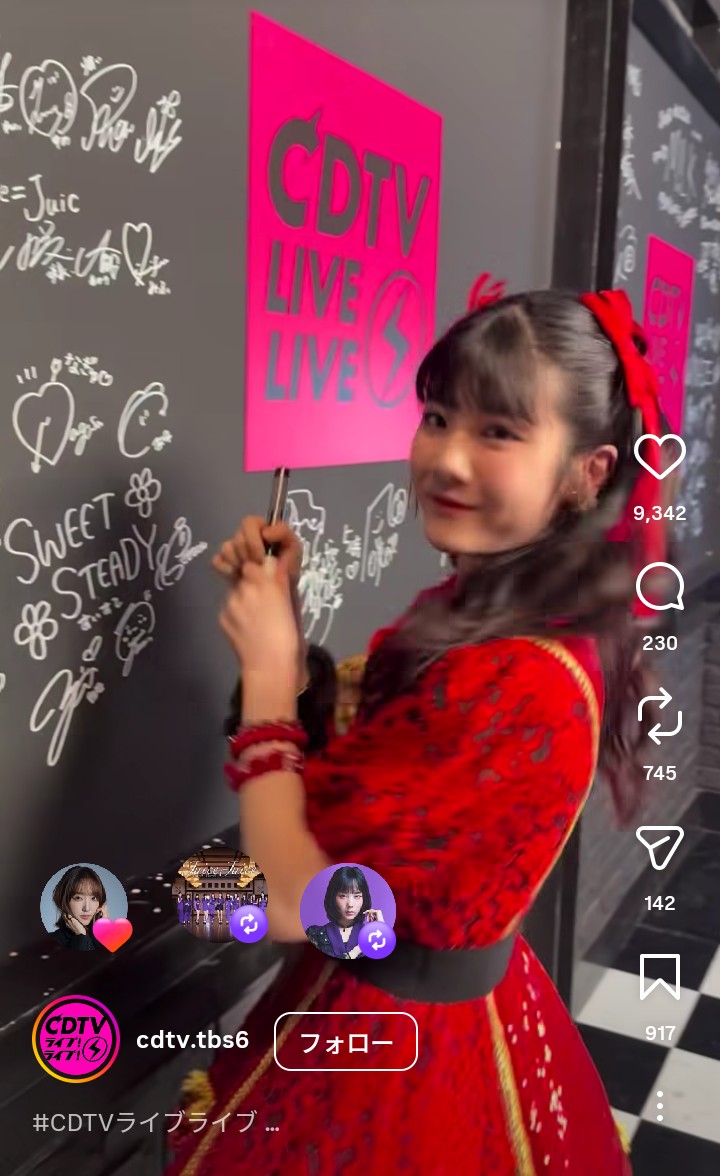Image resolution: width=720 pixels, height=1176 pixels.
Task: Save this reel with the bookmark icon
Action: coord(659,978)
